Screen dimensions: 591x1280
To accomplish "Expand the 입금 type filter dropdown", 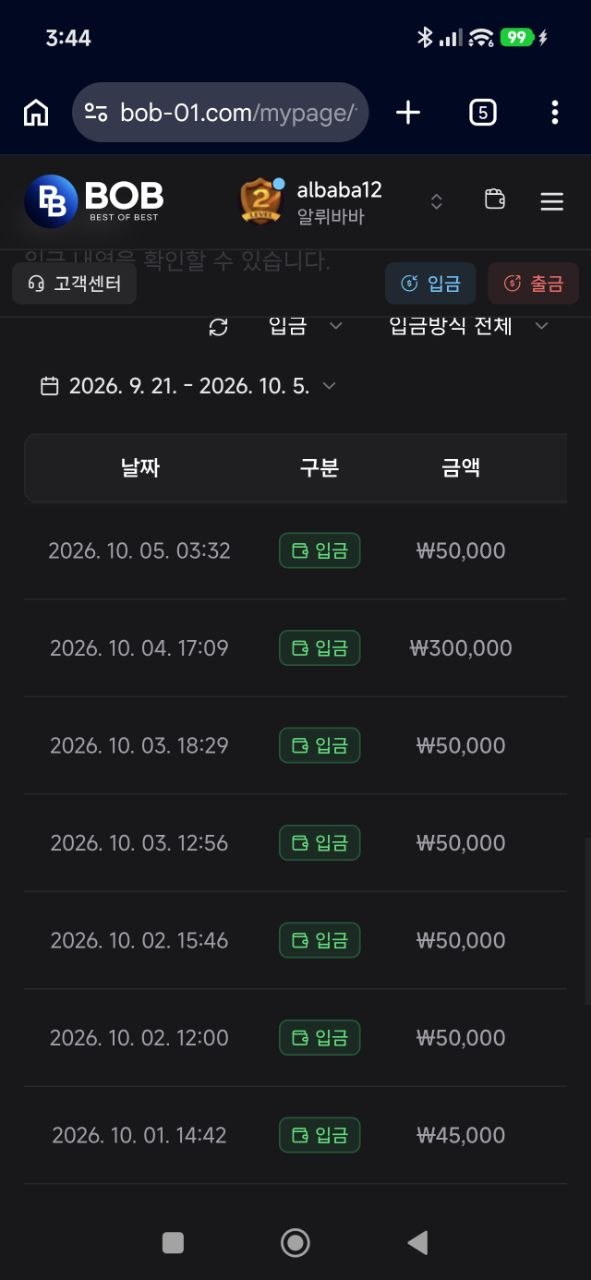I will pos(305,326).
